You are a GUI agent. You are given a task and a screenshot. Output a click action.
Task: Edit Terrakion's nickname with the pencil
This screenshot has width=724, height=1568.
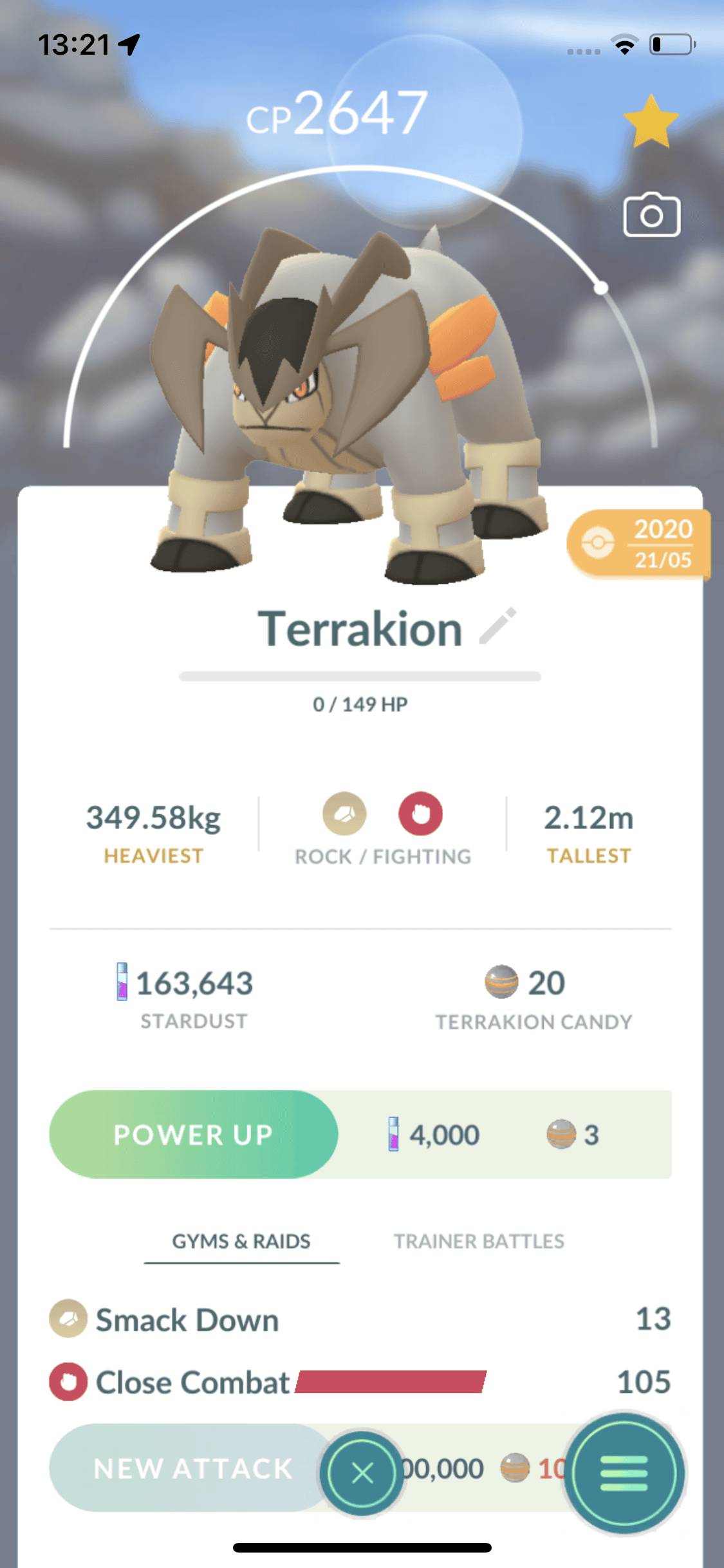pos(497,626)
